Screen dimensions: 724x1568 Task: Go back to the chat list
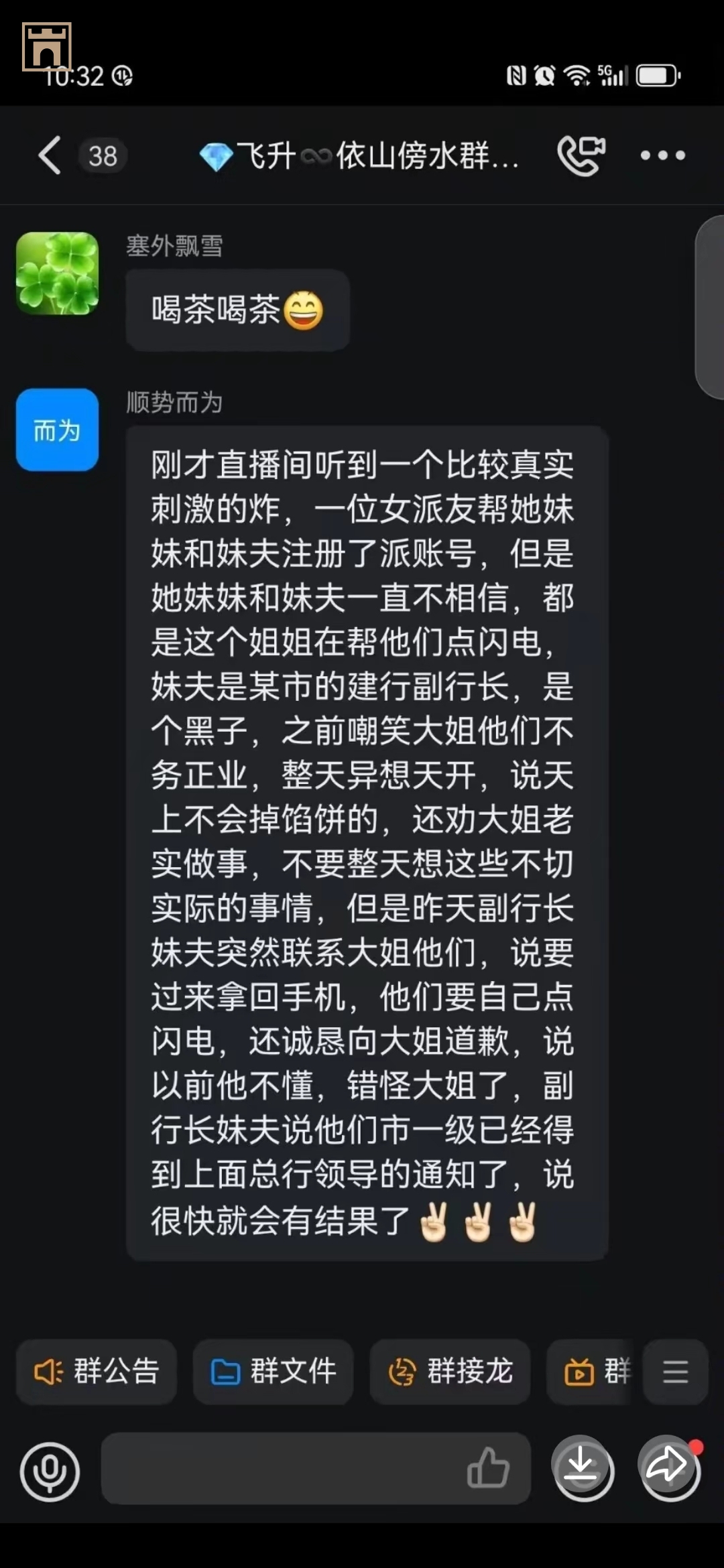pyautogui.click(x=50, y=155)
